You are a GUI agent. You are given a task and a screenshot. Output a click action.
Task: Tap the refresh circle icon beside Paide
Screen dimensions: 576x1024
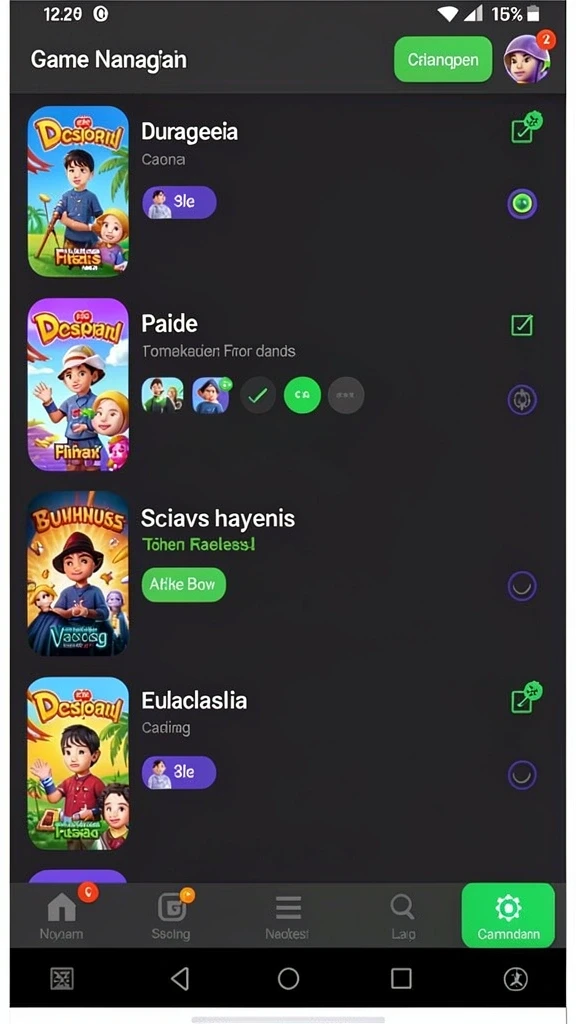click(x=522, y=400)
